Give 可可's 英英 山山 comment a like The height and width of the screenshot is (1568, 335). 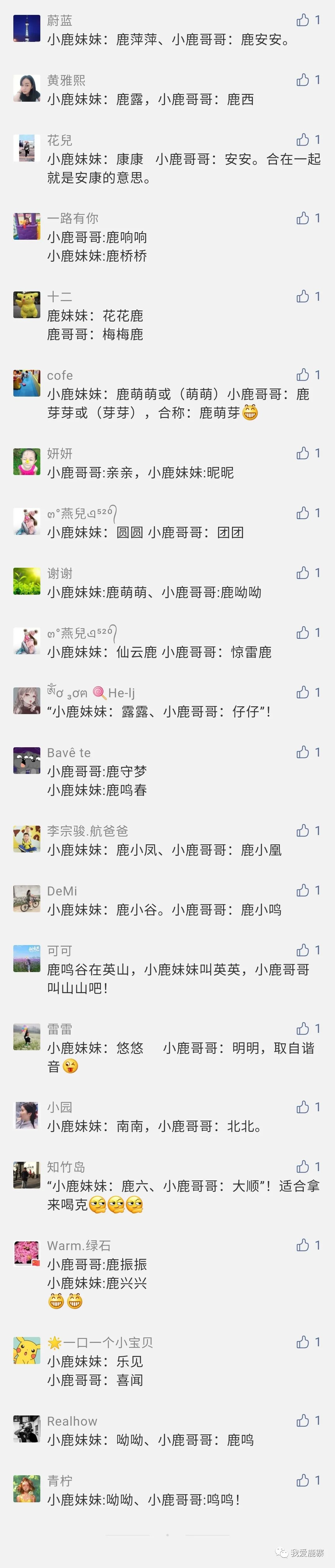(303, 950)
